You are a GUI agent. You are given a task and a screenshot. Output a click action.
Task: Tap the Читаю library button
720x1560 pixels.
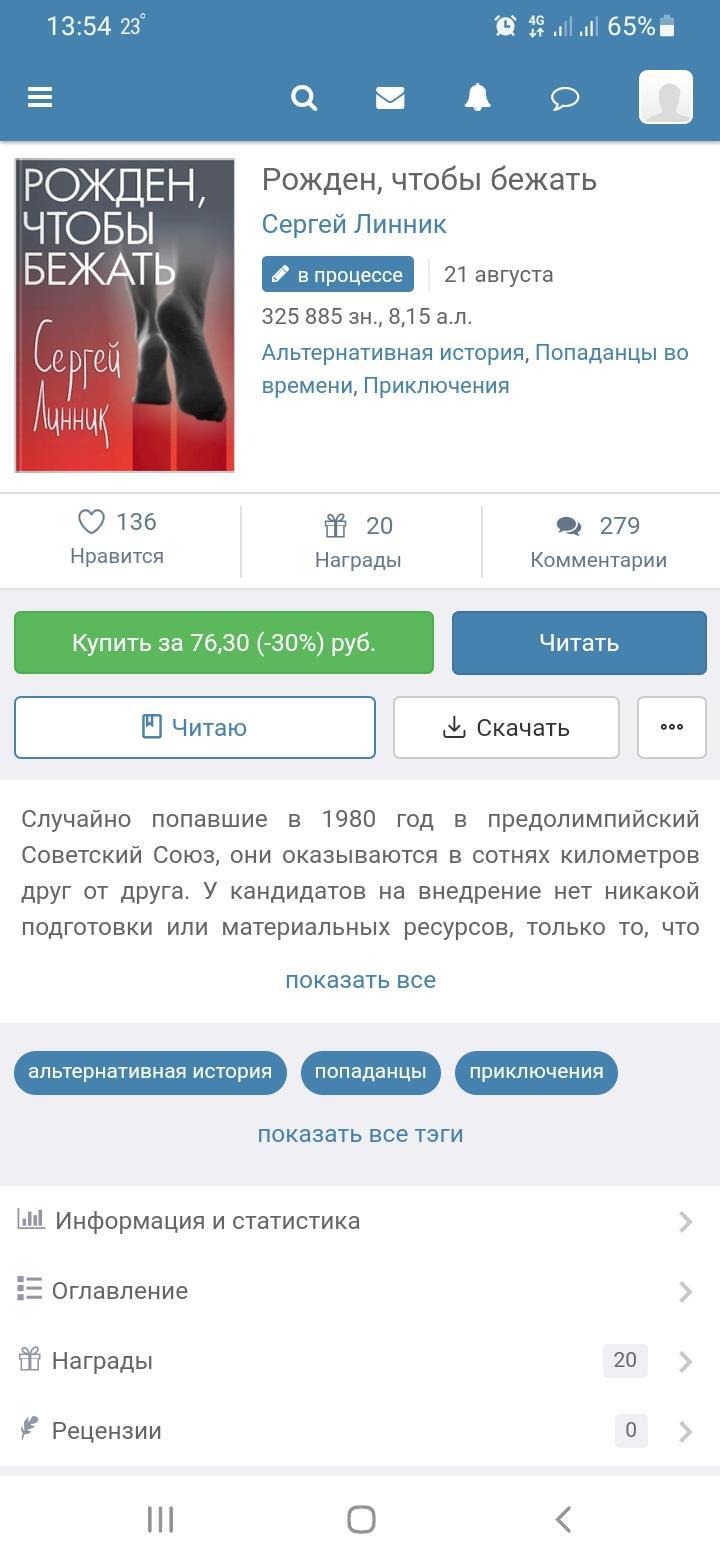[x=195, y=727]
